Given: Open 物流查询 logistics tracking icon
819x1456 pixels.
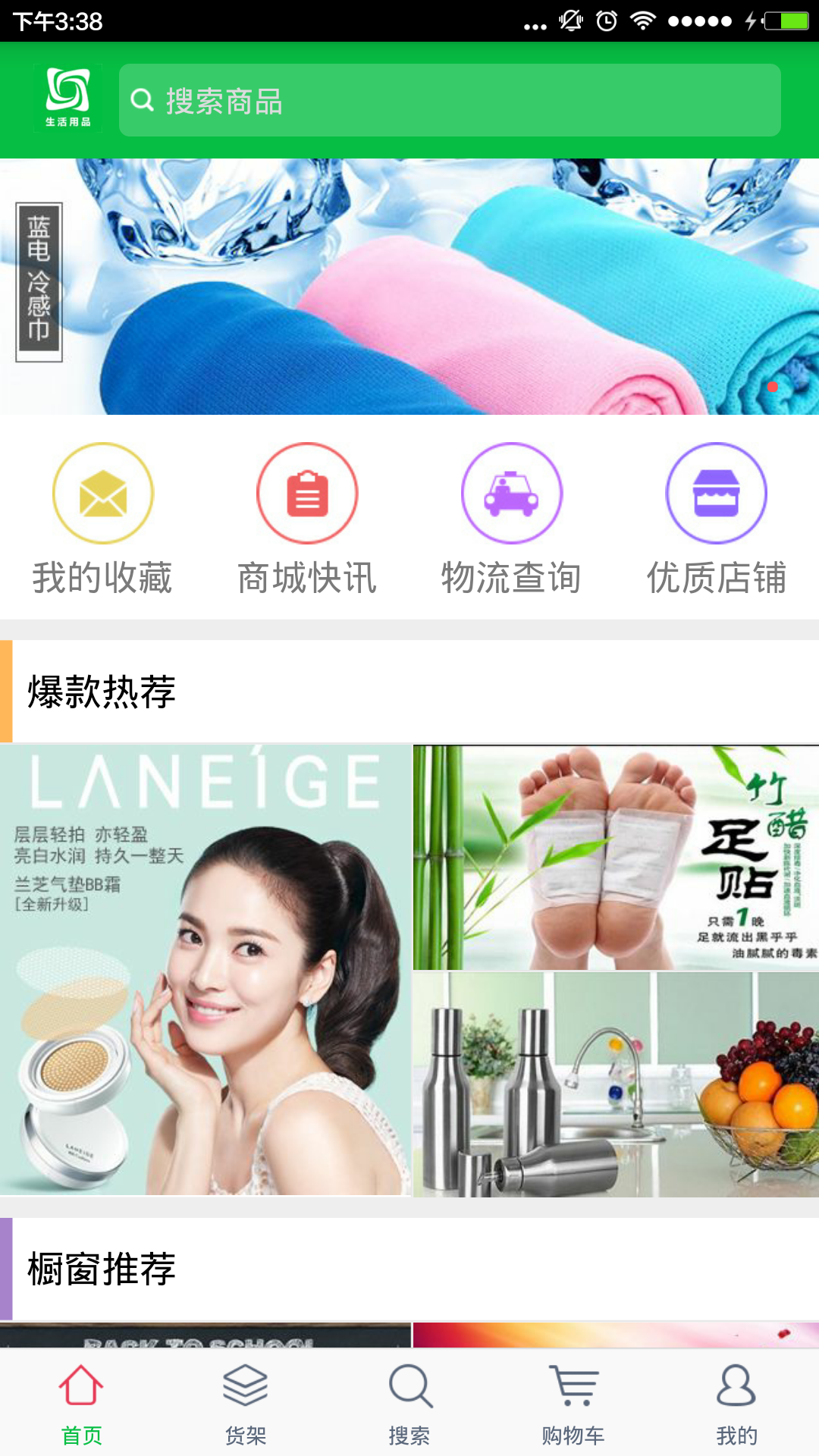Looking at the screenshot, I should [x=510, y=492].
